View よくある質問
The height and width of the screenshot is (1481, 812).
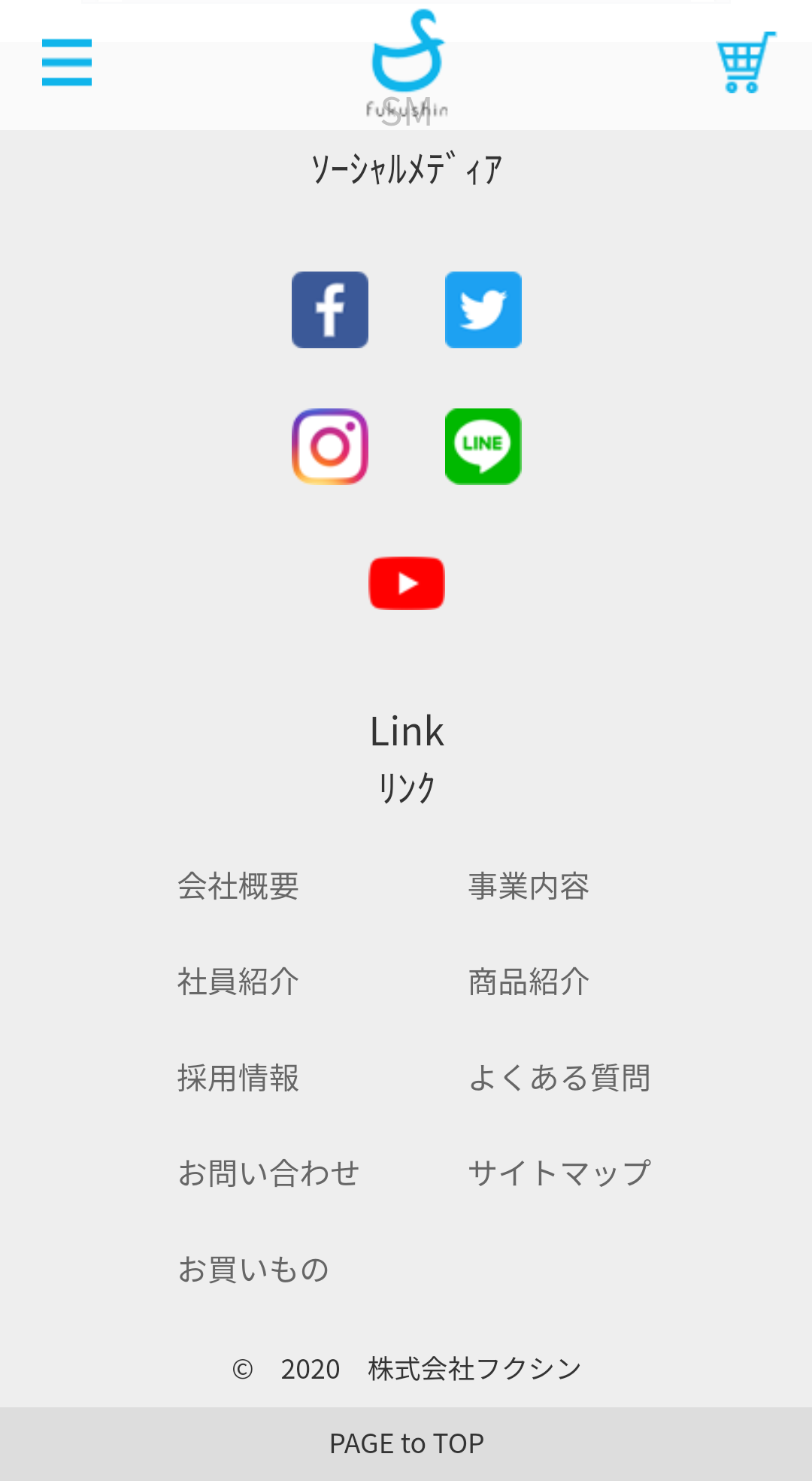tap(559, 1078)
